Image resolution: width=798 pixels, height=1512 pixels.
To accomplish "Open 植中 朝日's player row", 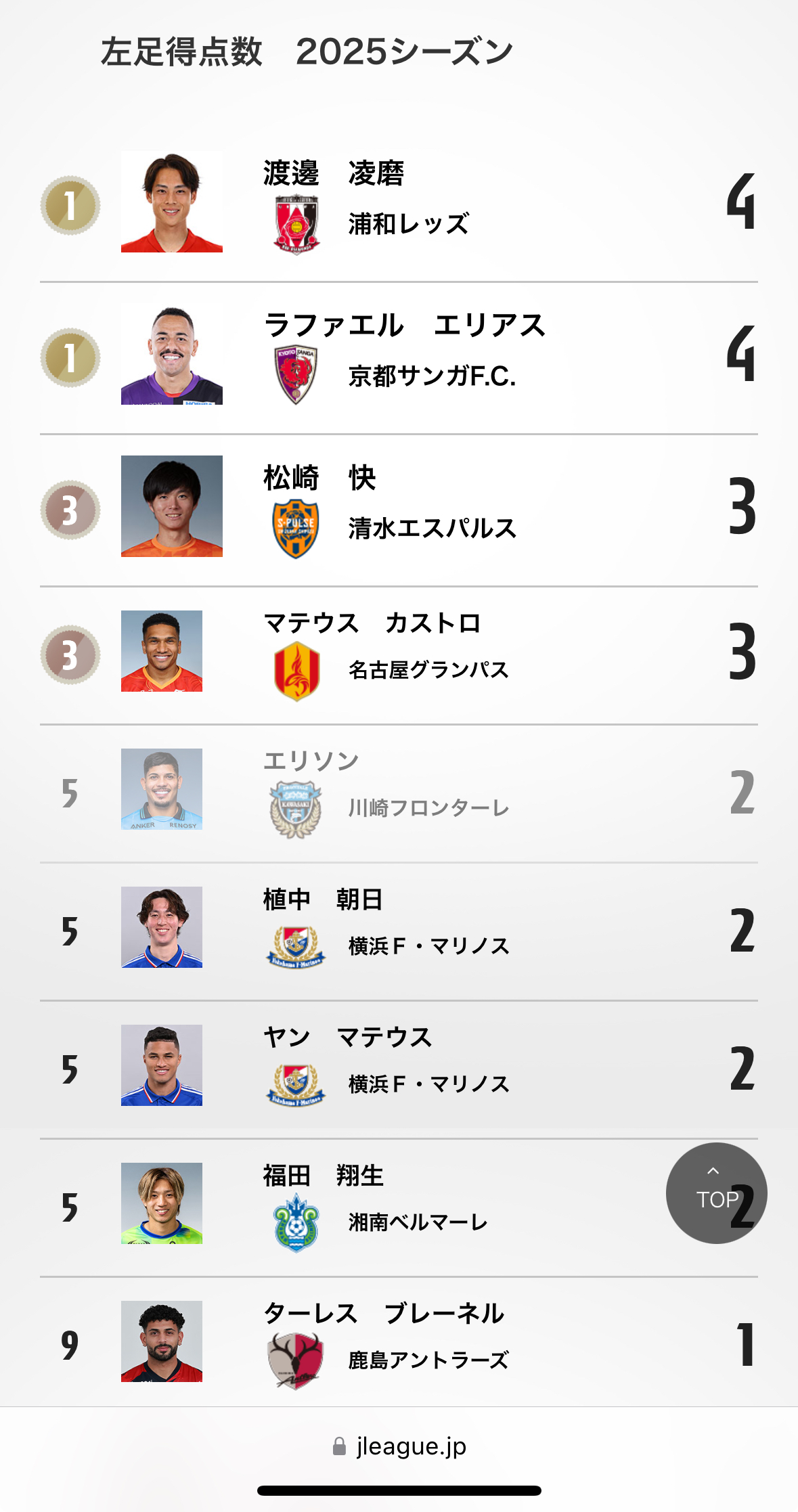I will tap(399, 931).
